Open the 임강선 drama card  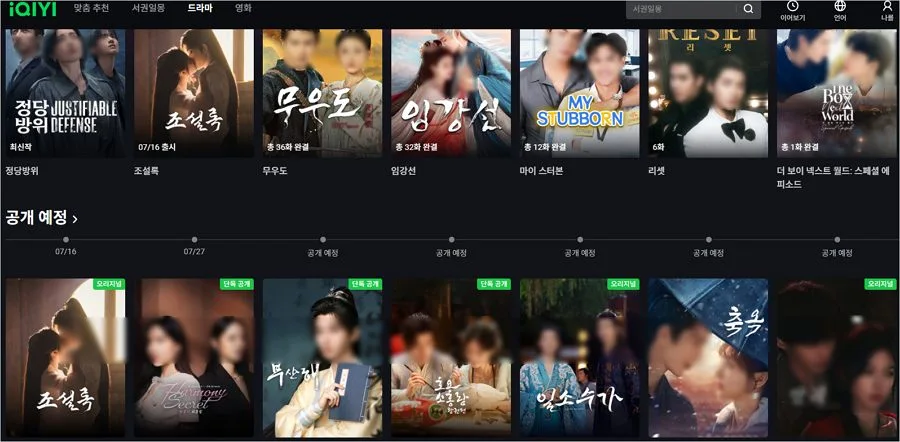click(x=451, y=93)
